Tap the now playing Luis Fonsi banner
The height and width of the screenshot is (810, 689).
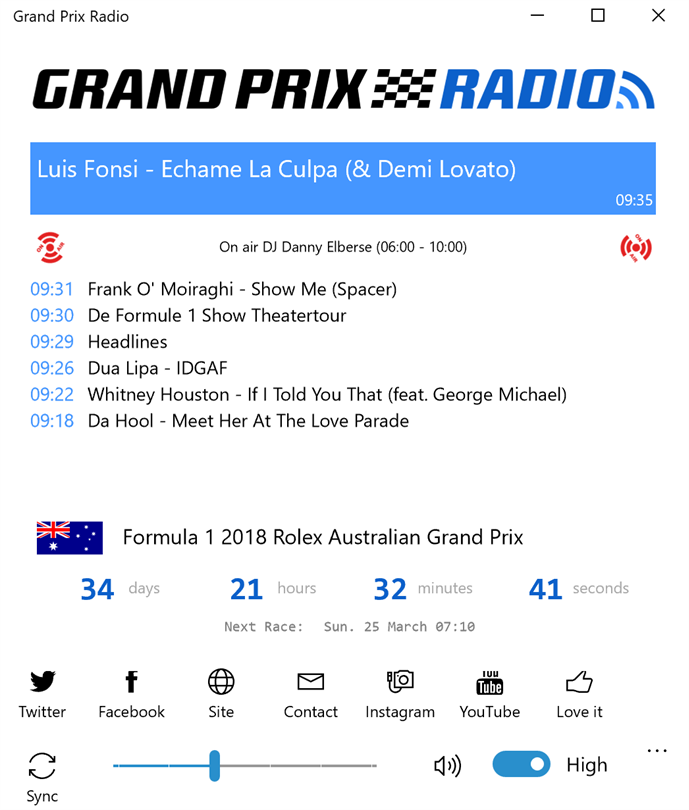tap(342, 178)
